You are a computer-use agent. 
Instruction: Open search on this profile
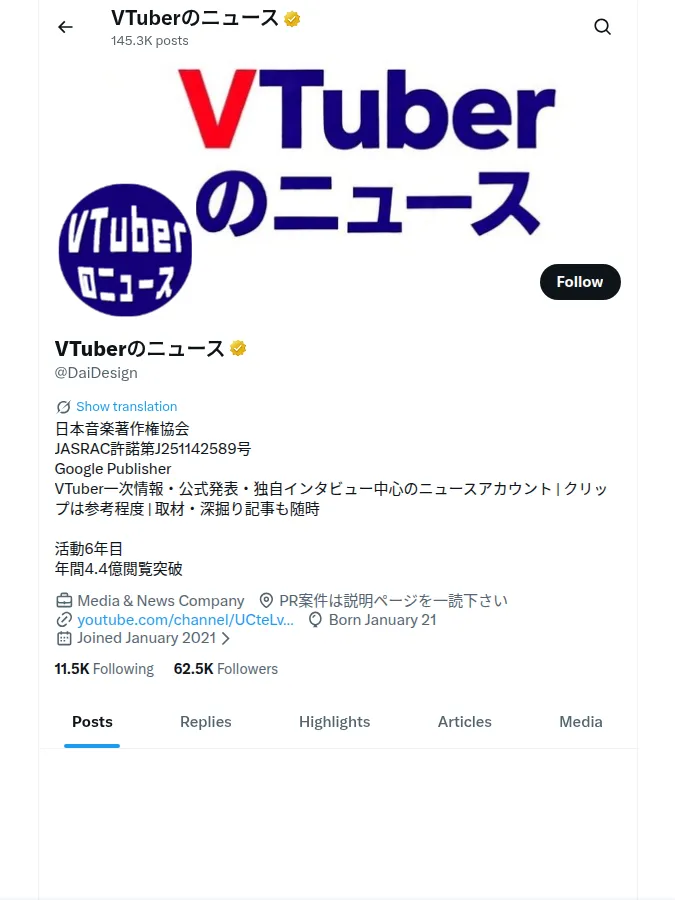pyautogui.click(x=602, y=27)
